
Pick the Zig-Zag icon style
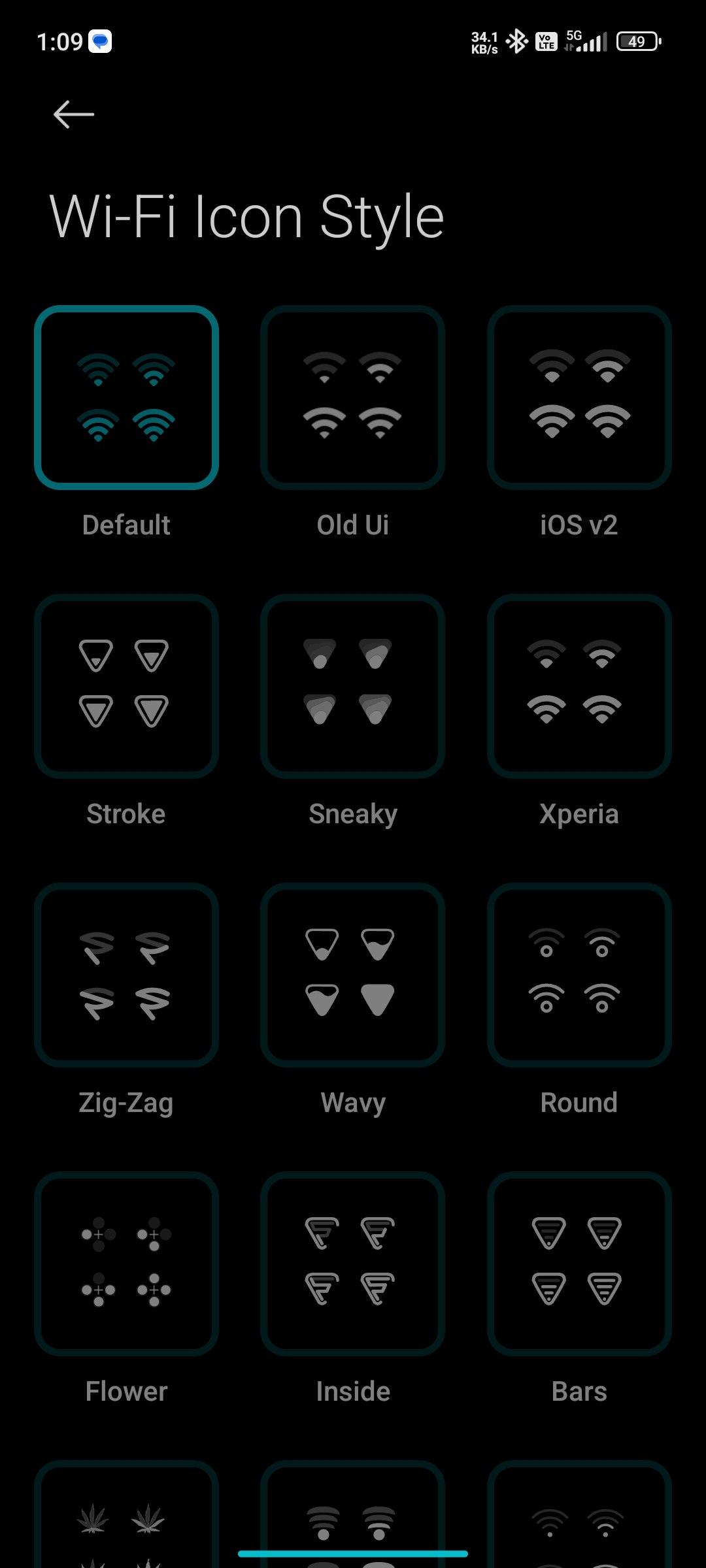pos(126,975)
